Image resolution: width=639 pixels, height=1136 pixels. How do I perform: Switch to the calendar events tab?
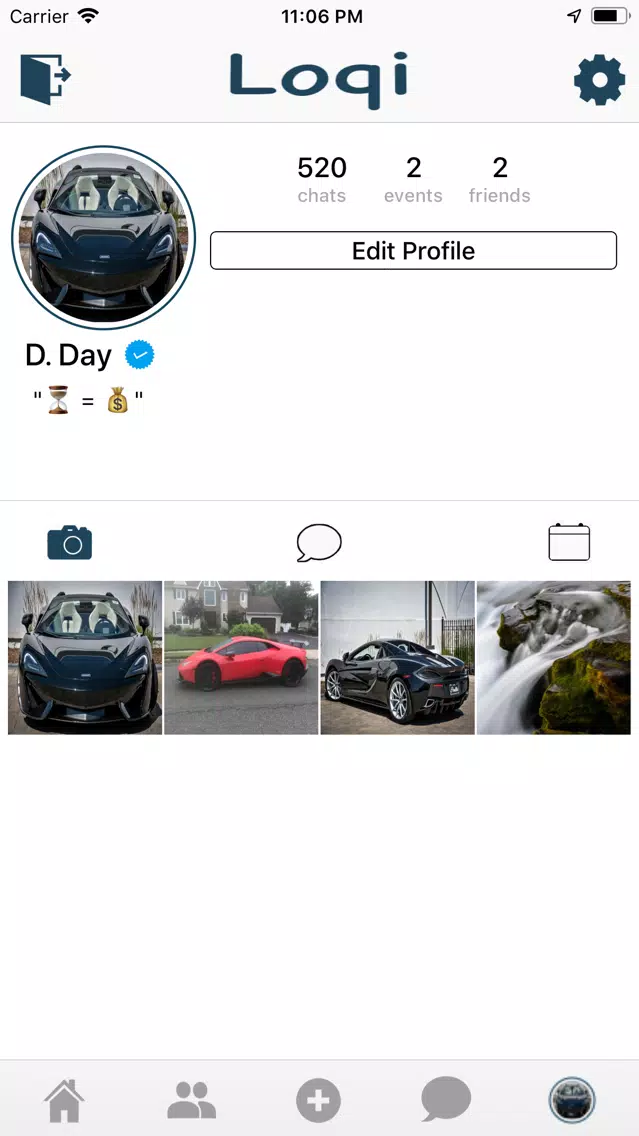pyautogui.click(x=569, y=542)
